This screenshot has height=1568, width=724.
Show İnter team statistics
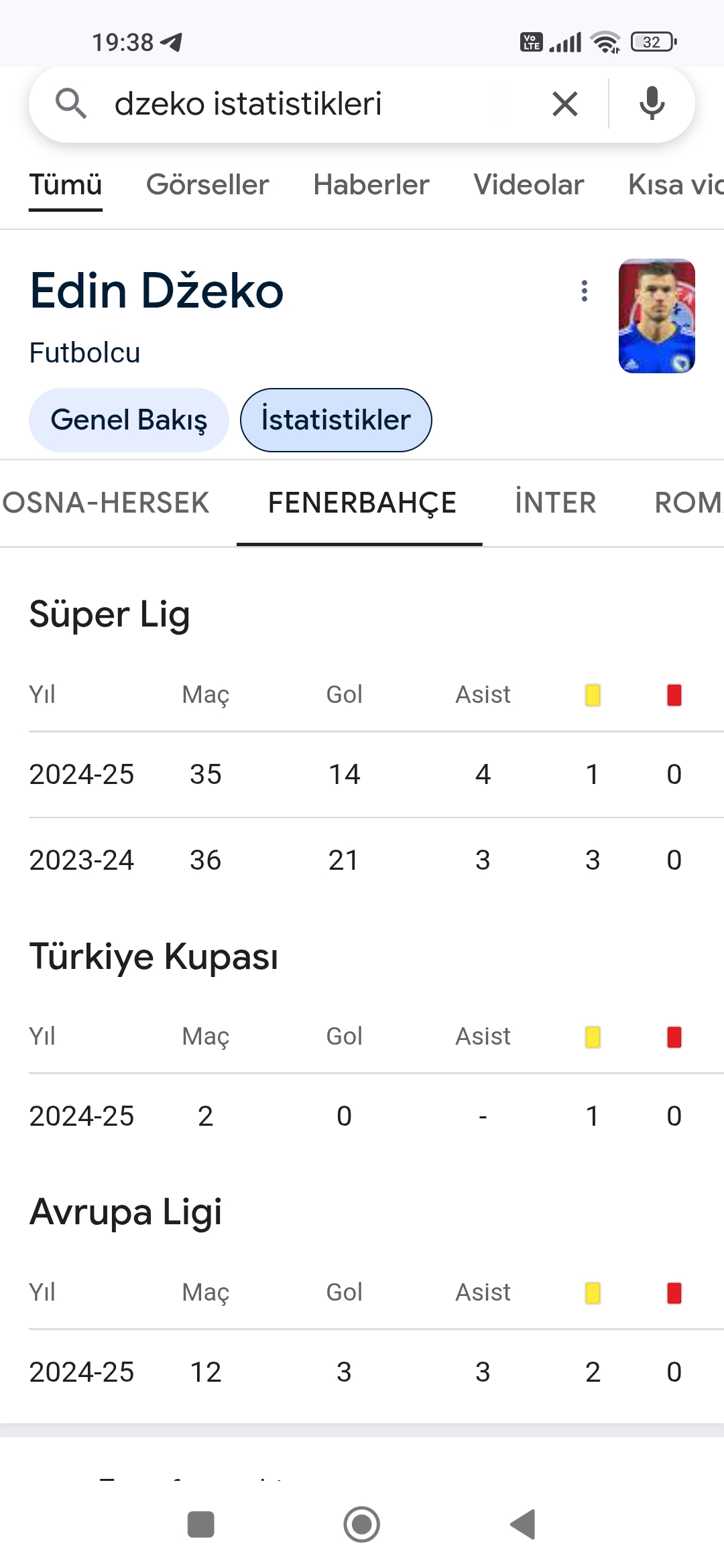pyautogui.click(x=555, y=503)
